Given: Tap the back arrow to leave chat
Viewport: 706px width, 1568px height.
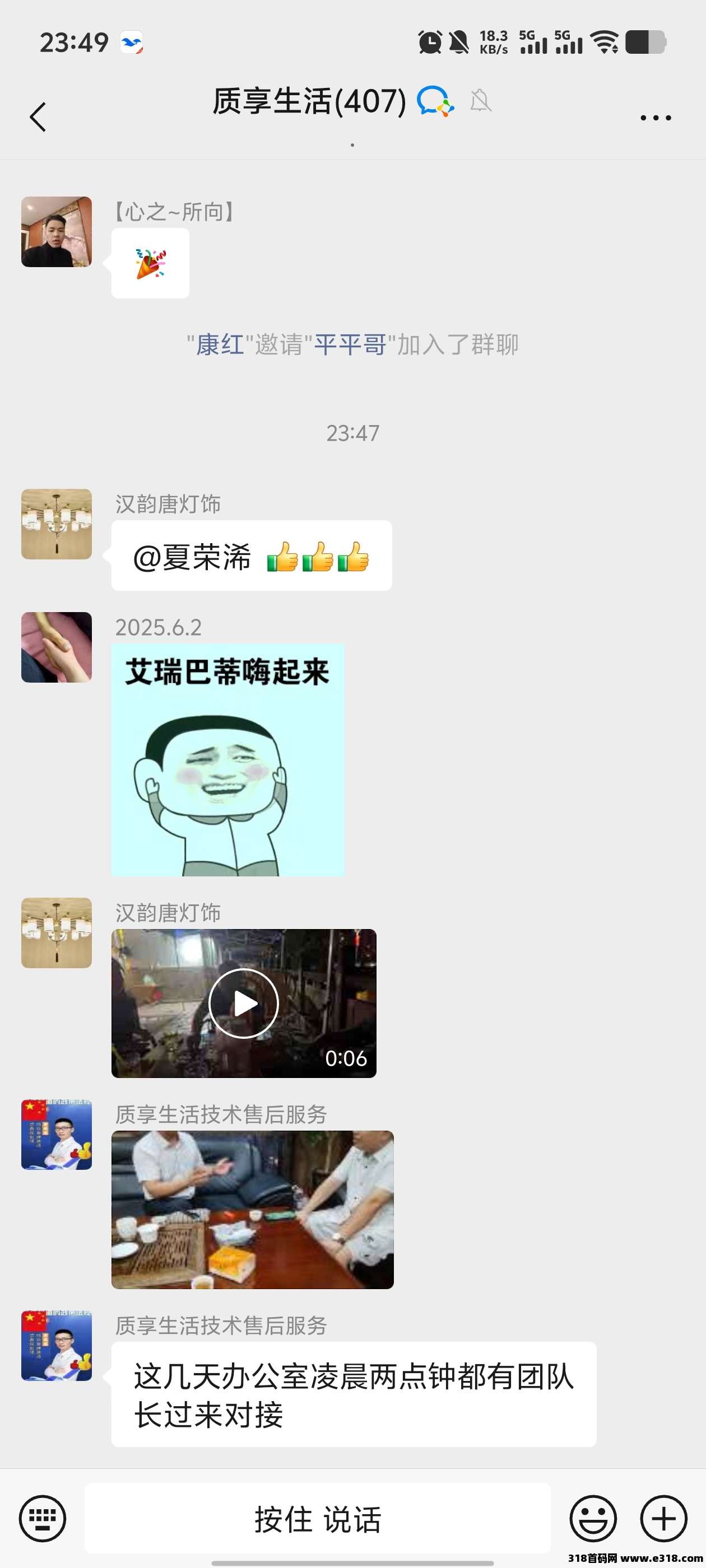Looking at the screenshot, I should (x=38, y=116).
